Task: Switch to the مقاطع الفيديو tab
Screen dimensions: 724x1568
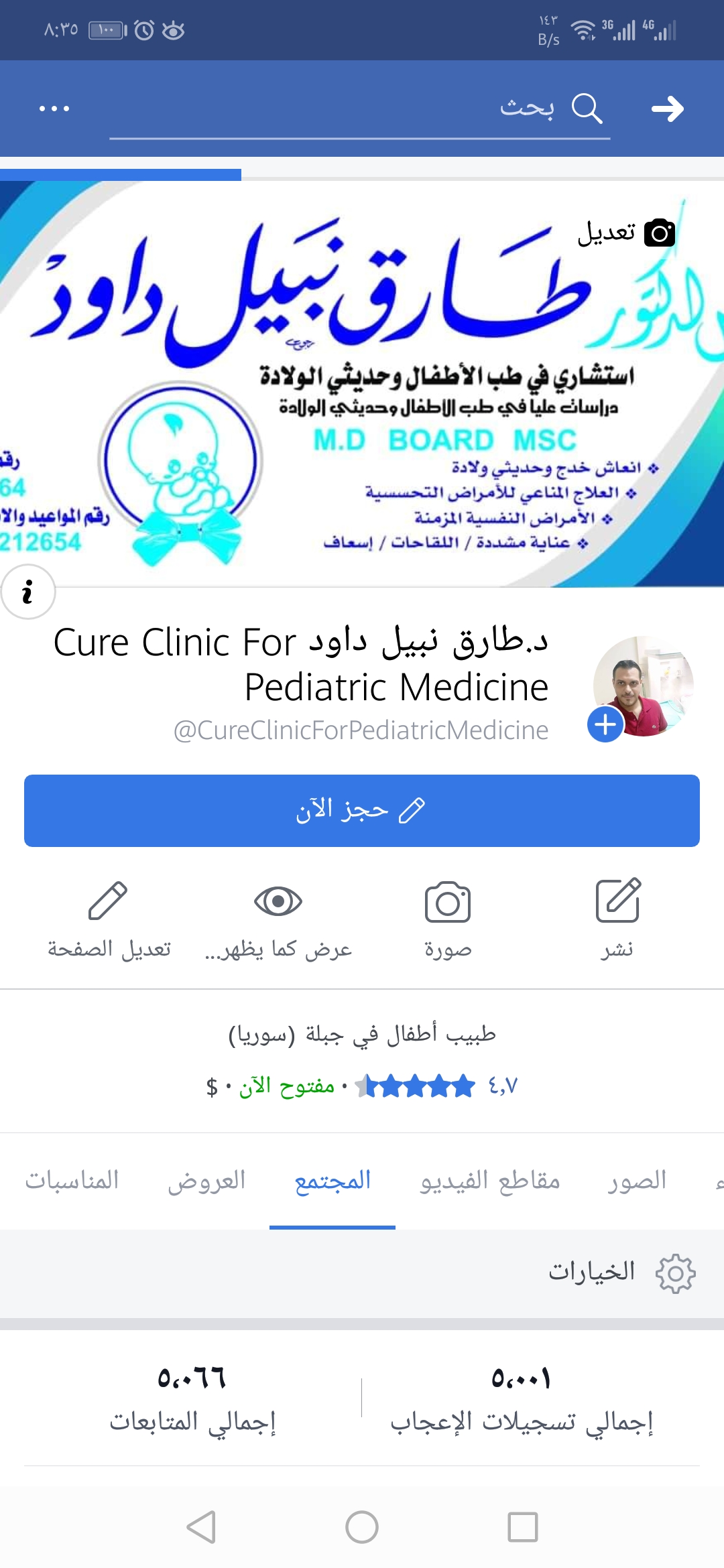Action: [490, 1181]
